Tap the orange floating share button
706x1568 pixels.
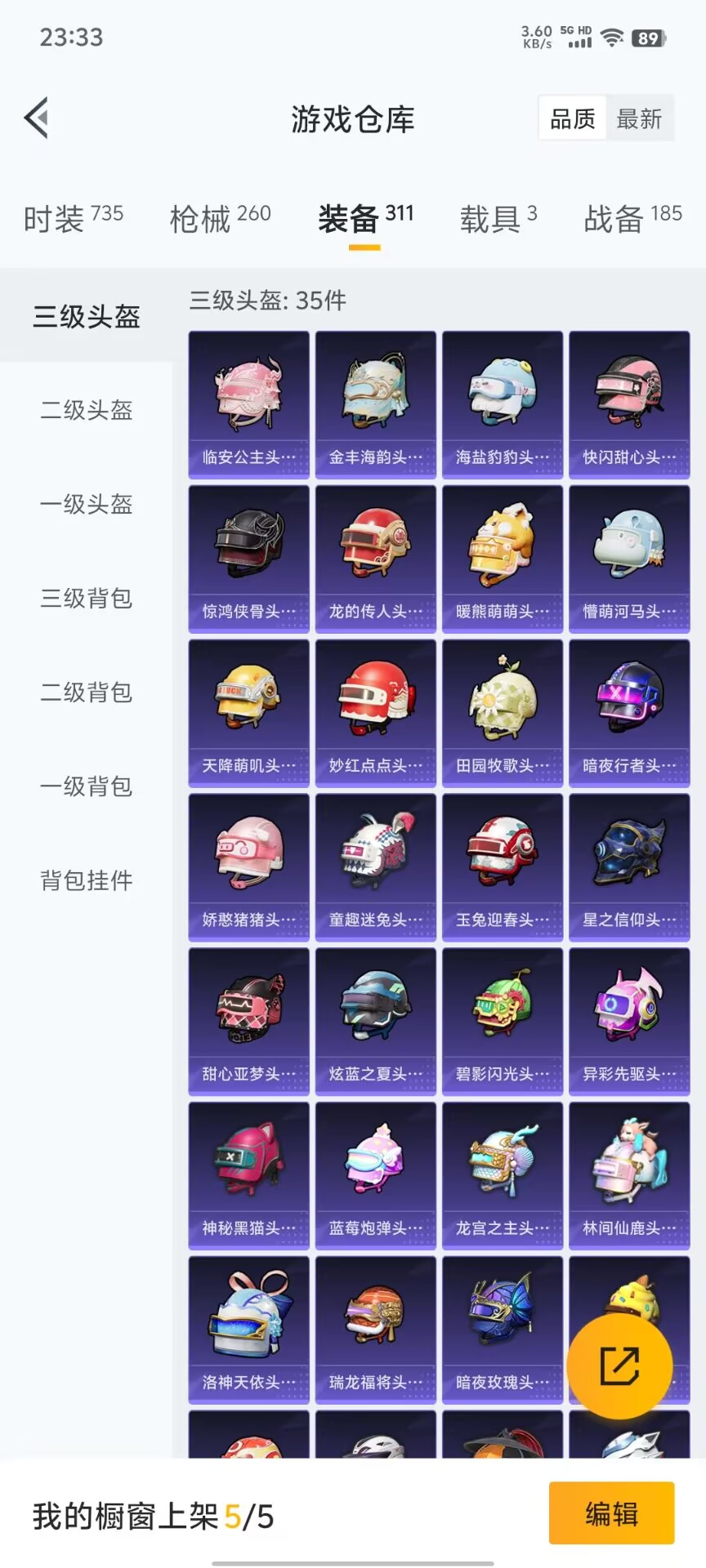[619, 1365]
